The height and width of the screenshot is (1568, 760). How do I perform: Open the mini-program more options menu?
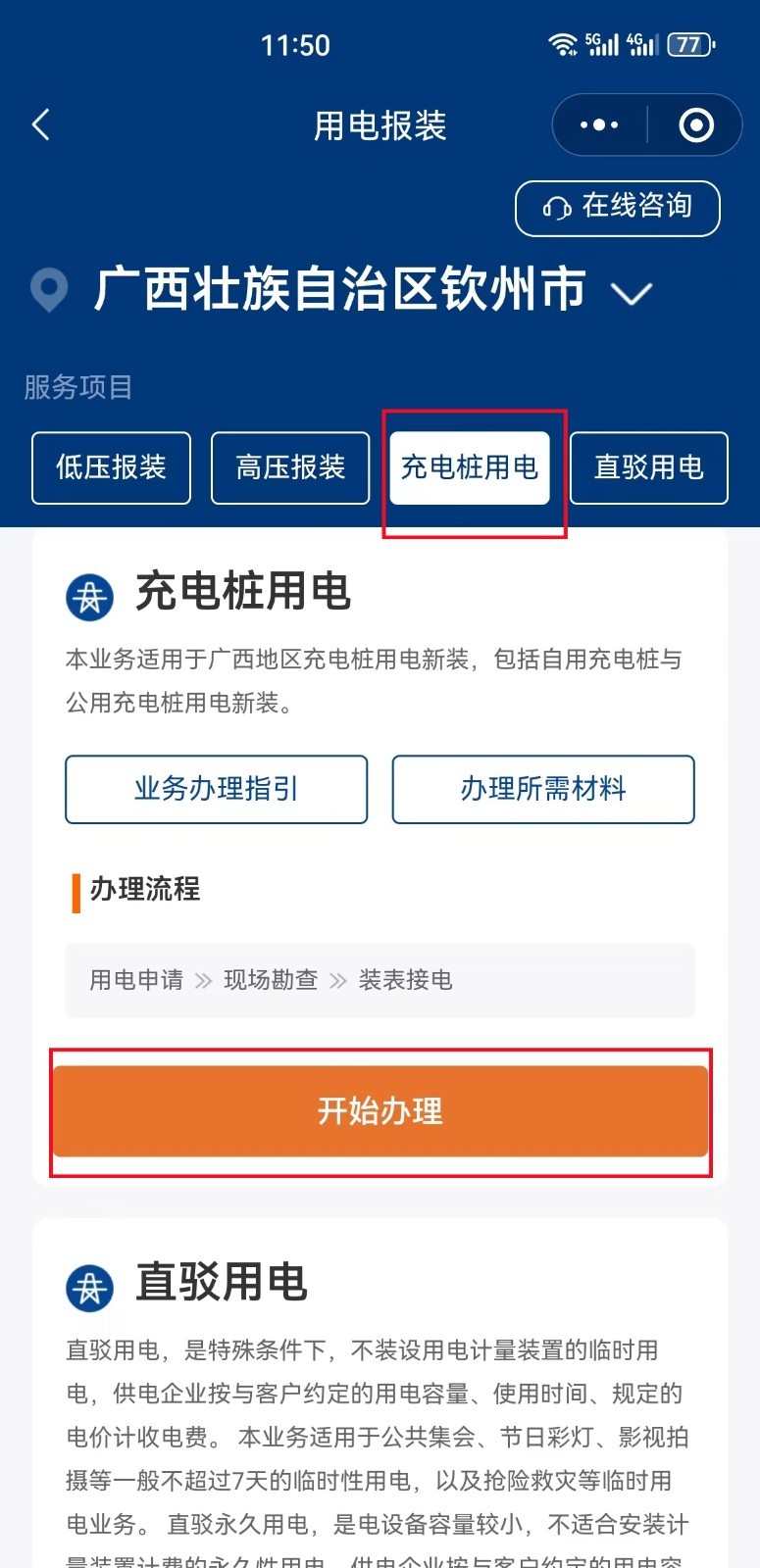click(599, 125)
